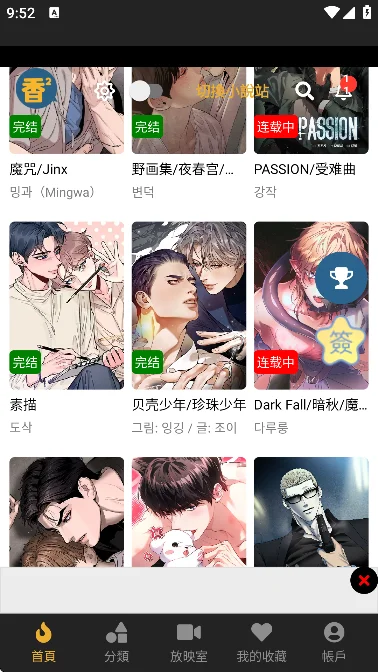Tap the 香 logo avatar
This screenshot has width=378, height=672.
coord(36,89)
